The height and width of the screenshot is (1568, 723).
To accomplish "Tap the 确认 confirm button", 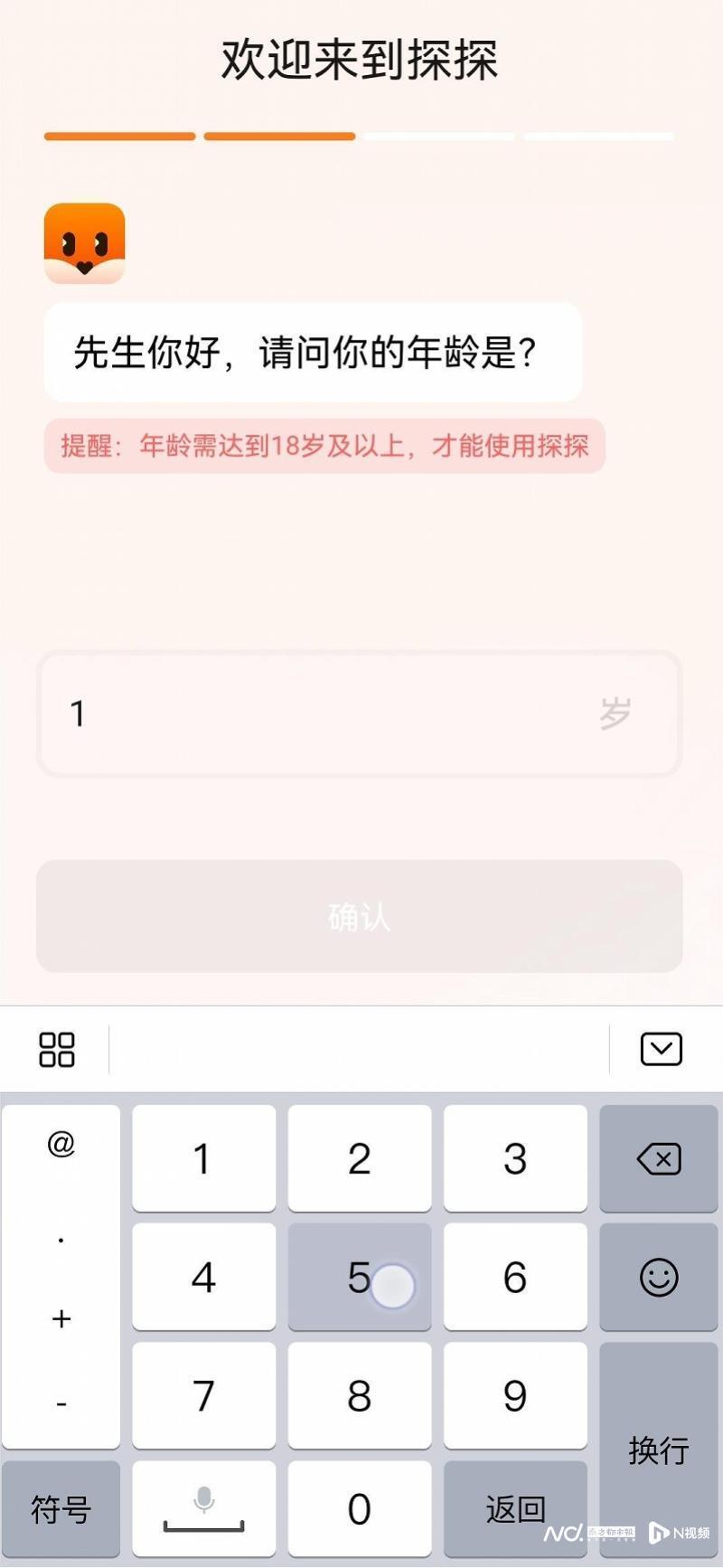I will (359, 917).
